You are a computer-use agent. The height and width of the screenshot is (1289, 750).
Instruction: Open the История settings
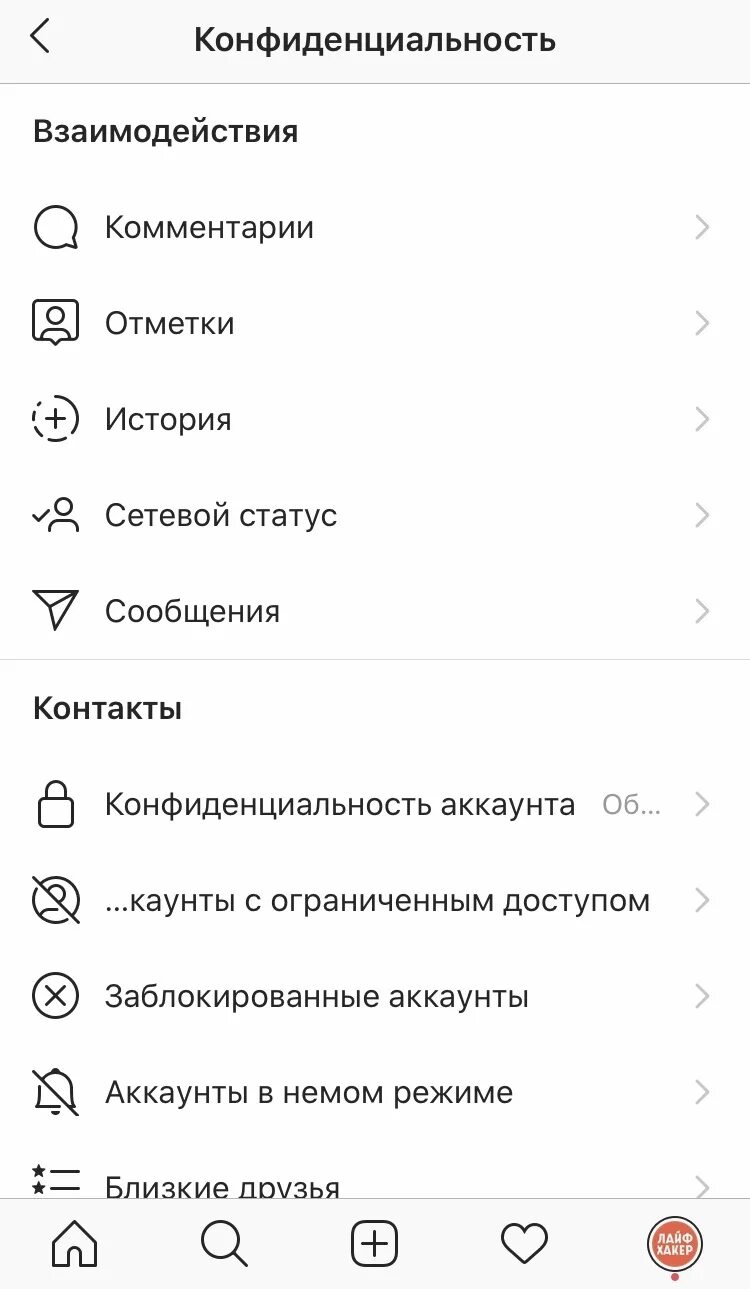pos(168,420)
